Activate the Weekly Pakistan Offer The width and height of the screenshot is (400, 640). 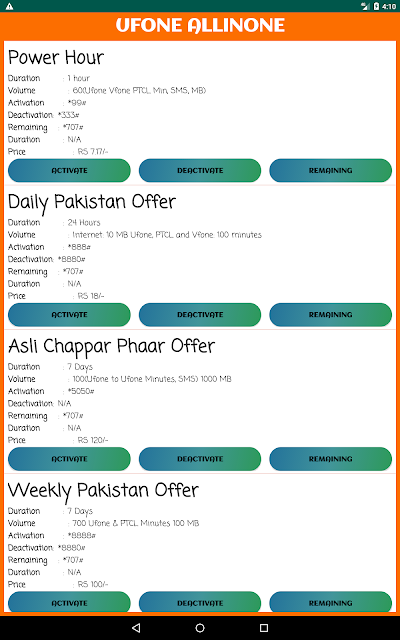[69, 602]
